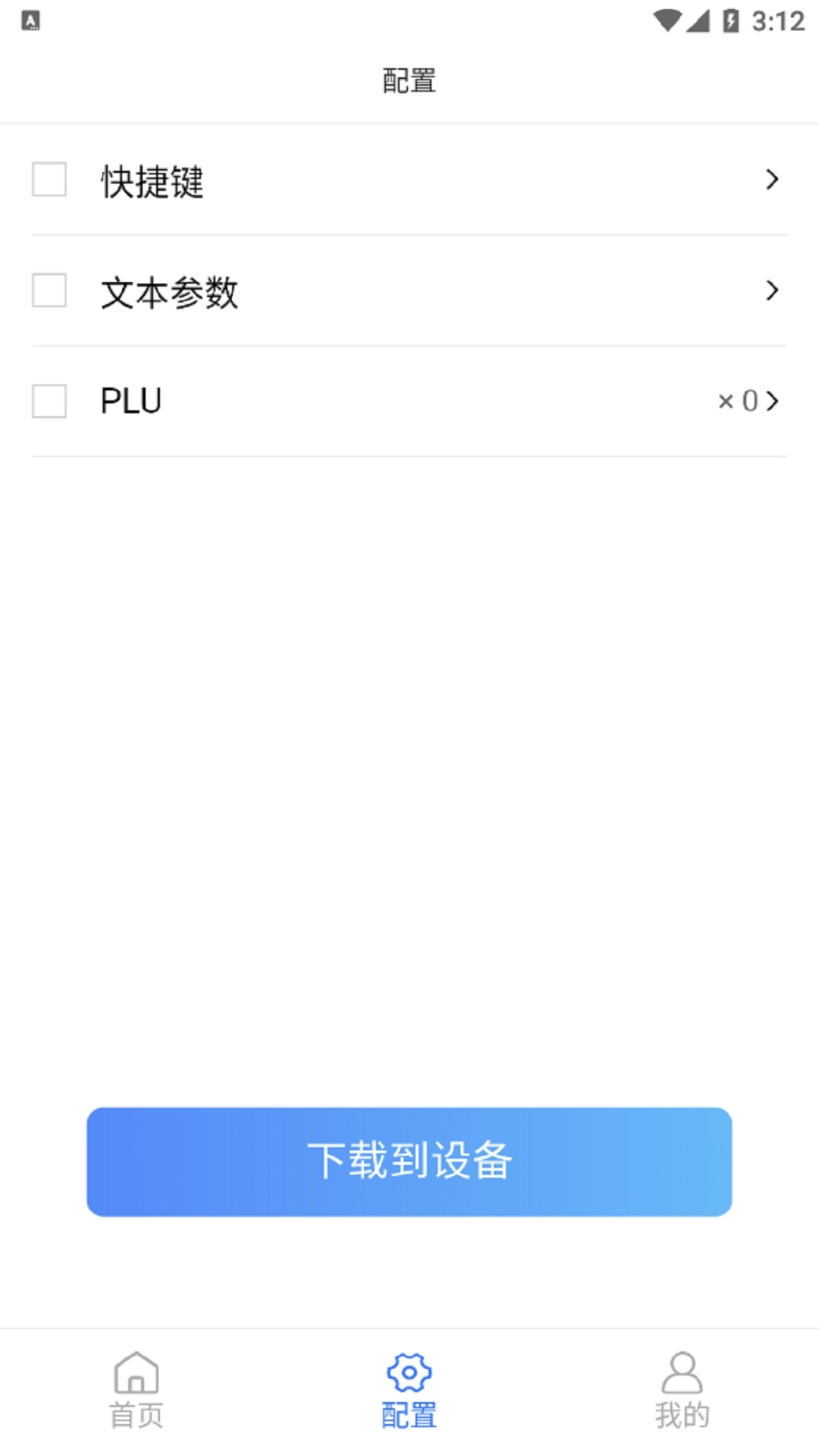Enable the 快捷键 checkbox
819x1456 pixels.
[49, 180]
